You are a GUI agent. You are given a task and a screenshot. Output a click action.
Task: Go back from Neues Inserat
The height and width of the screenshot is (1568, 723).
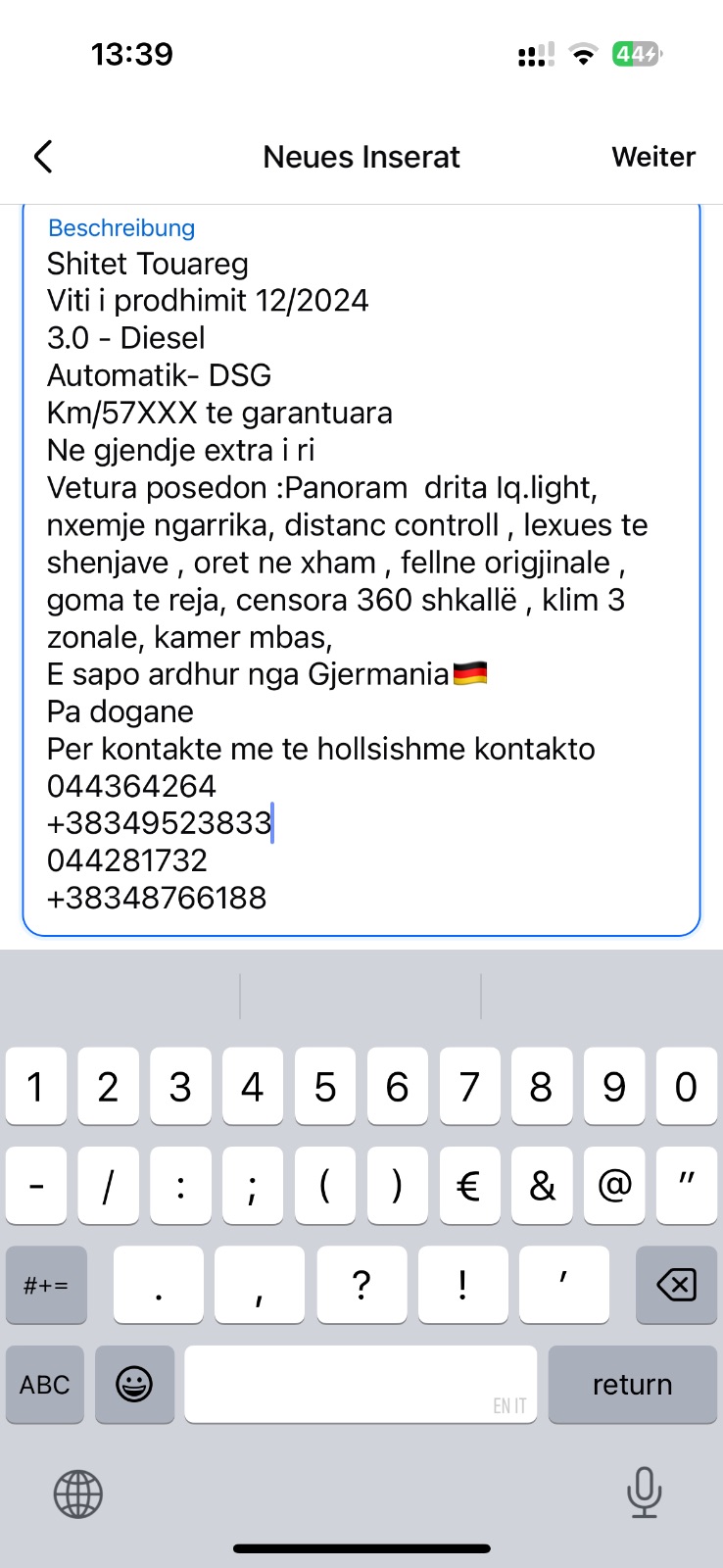[43, 157]
